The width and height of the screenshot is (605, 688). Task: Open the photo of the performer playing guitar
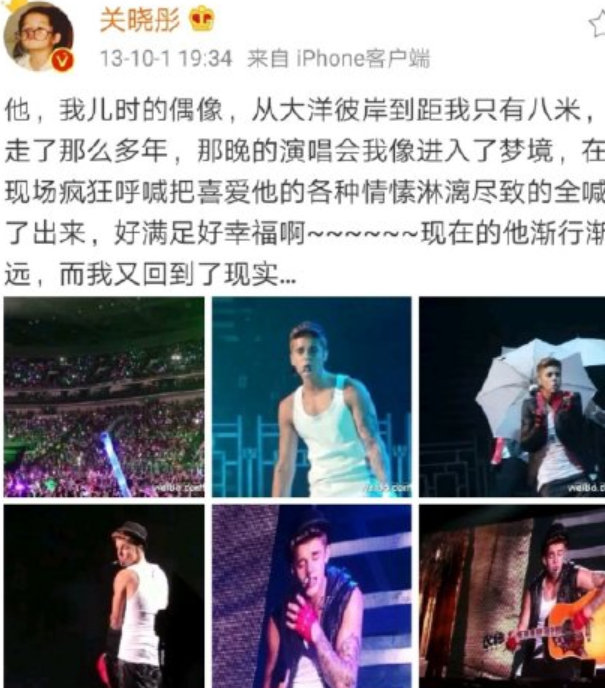[x=511, y=596]
